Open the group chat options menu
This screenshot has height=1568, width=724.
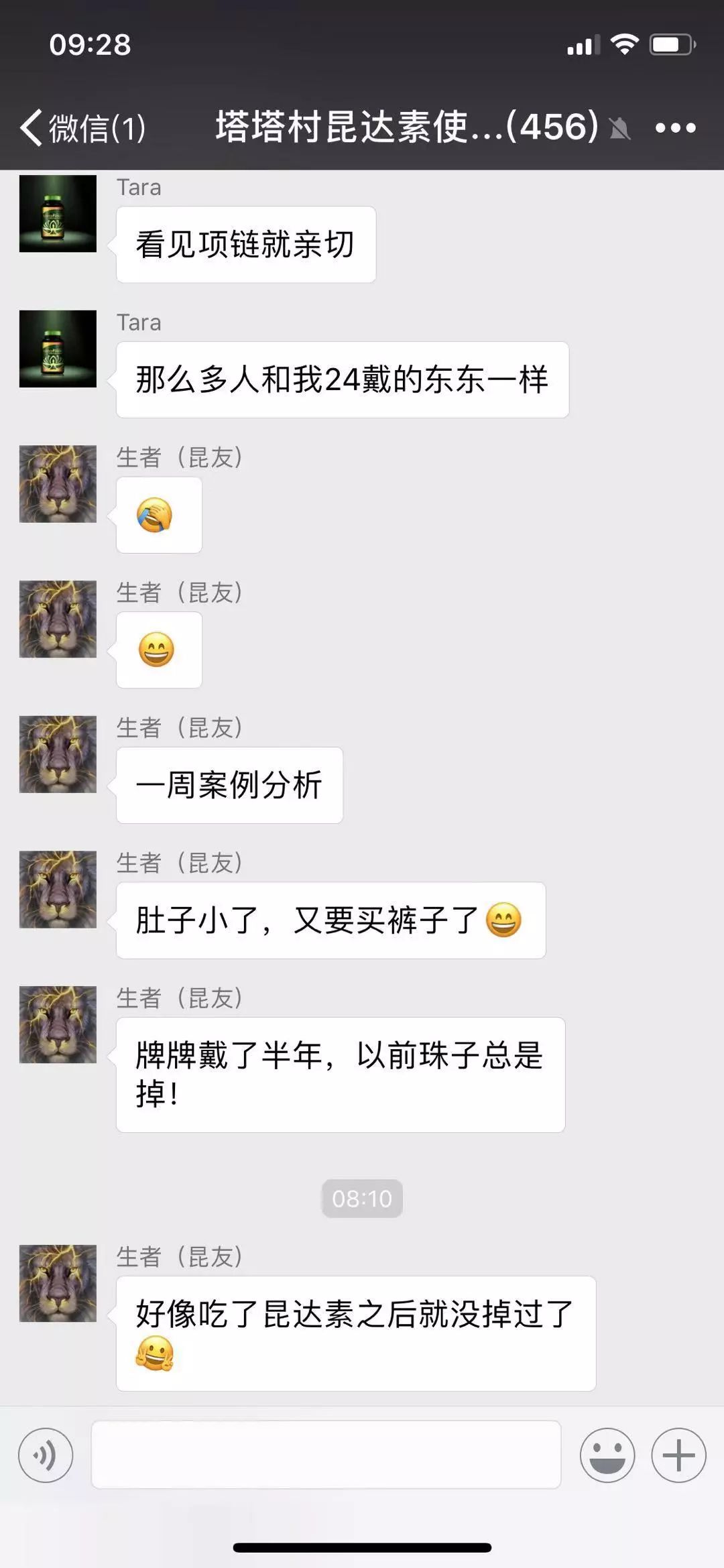pos(675,127)
